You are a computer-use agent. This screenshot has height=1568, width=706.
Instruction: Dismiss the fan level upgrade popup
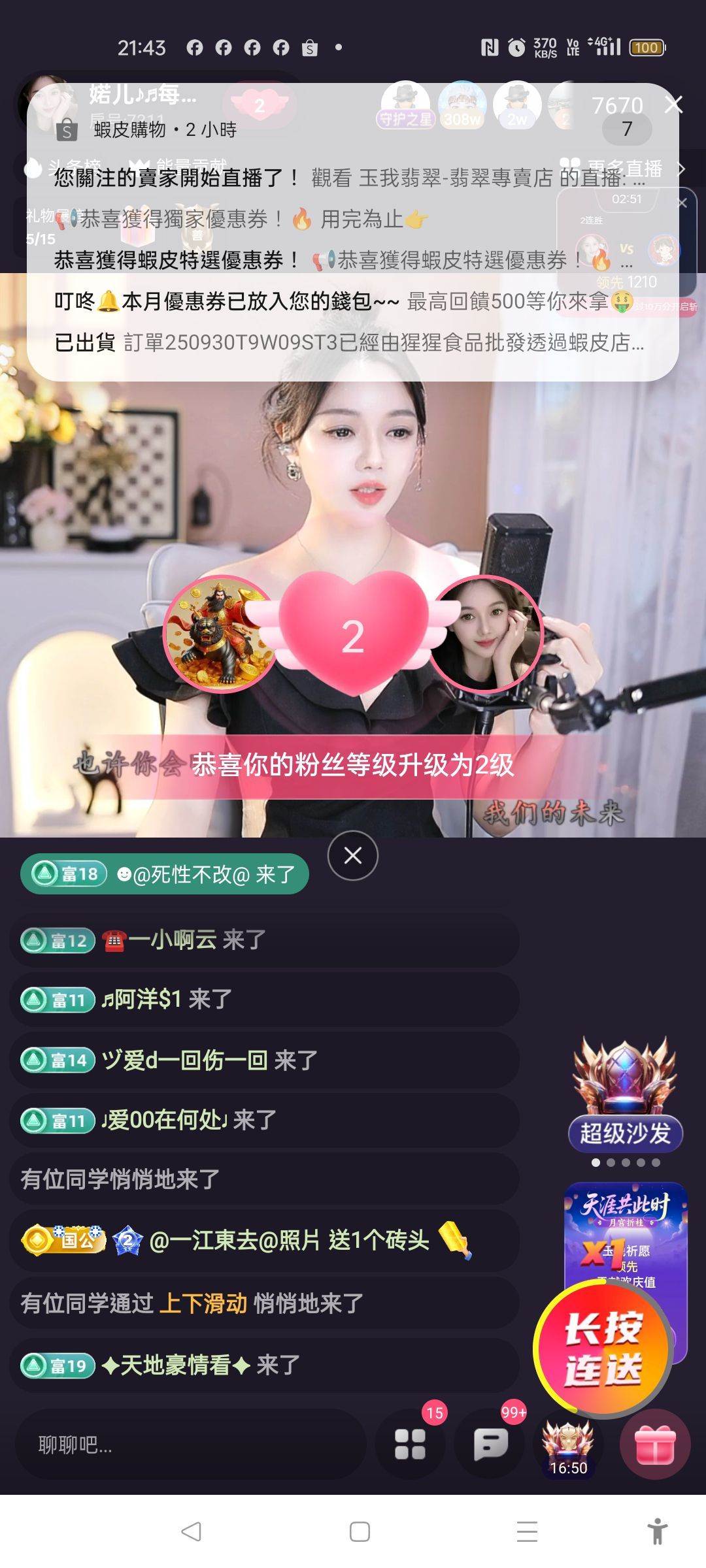pyautogui.click(x=353, y=856)
